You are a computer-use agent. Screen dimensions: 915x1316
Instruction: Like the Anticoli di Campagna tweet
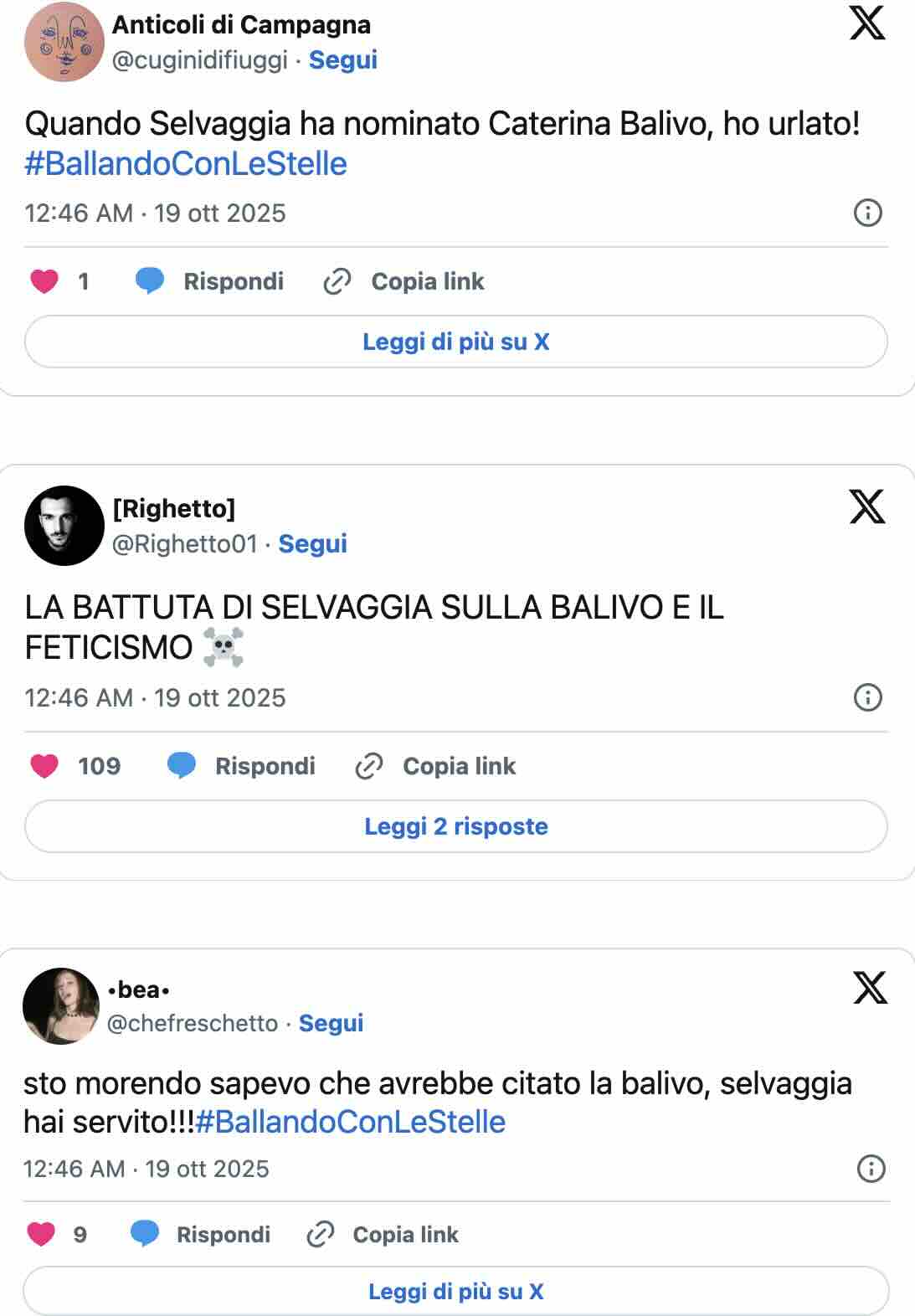pyautogui.click(x=44, y=281)
